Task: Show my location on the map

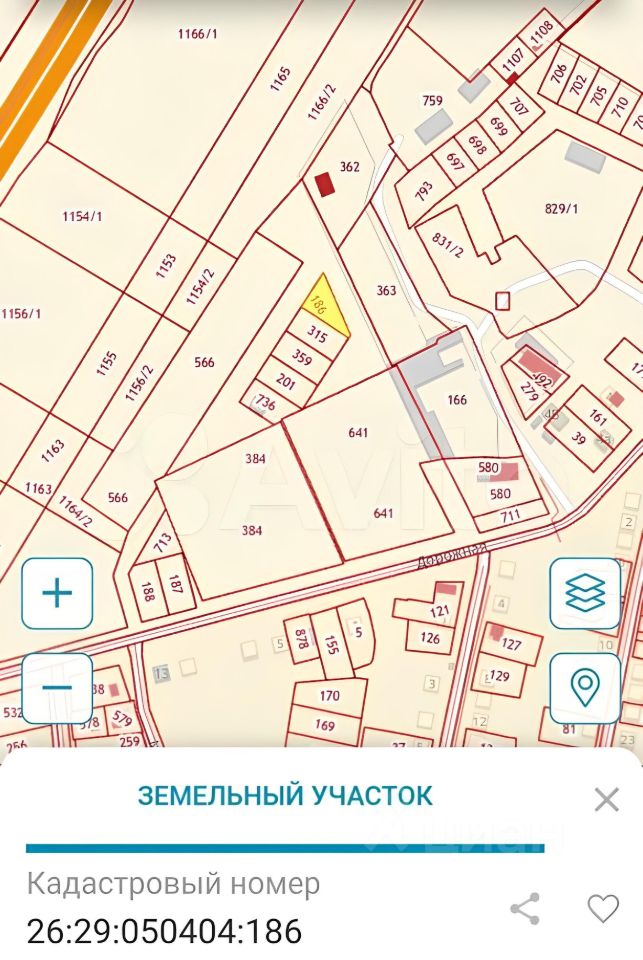Action: (x=585, y=688)
